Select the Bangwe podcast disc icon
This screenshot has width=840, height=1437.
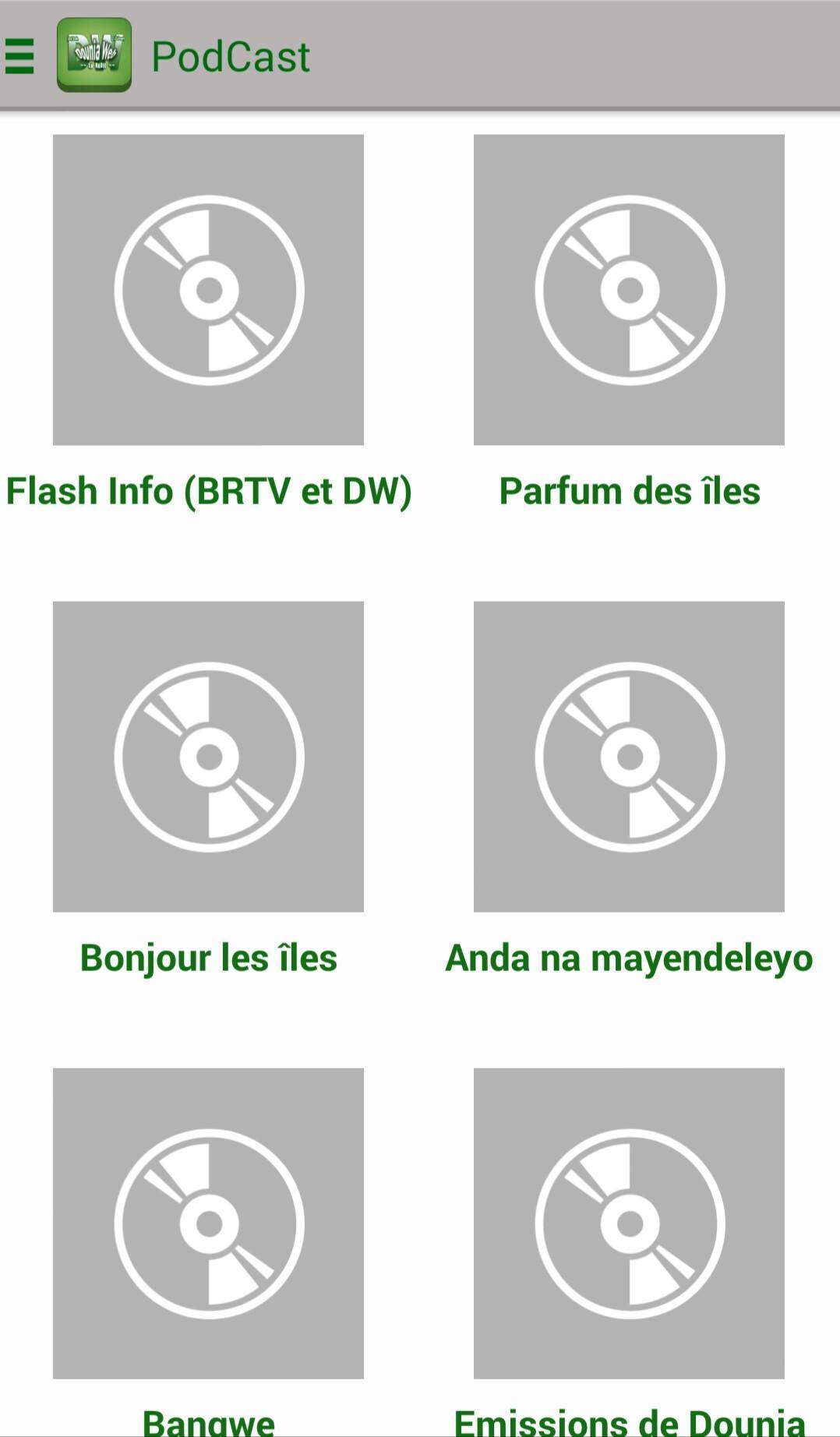(208, 1223)
